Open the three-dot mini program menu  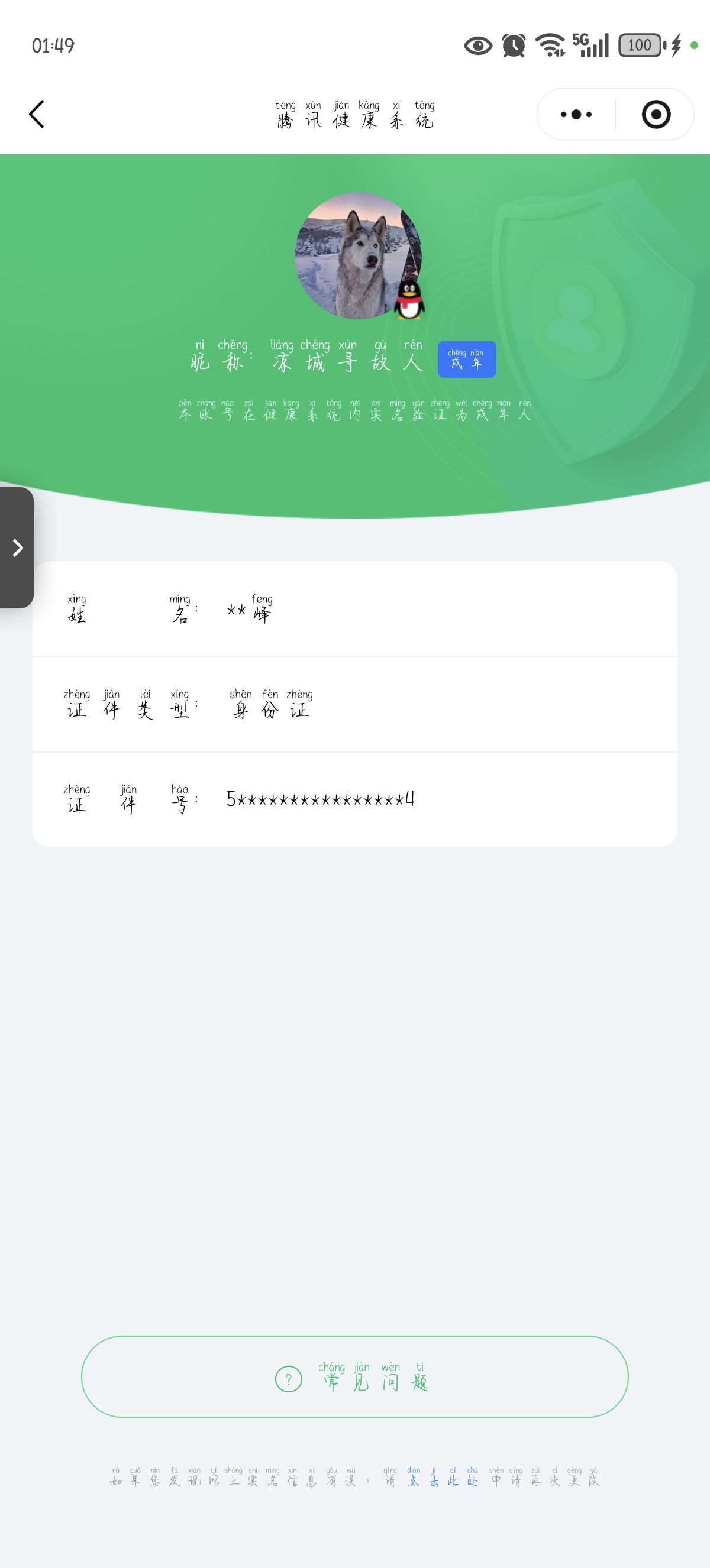[576, 115]
